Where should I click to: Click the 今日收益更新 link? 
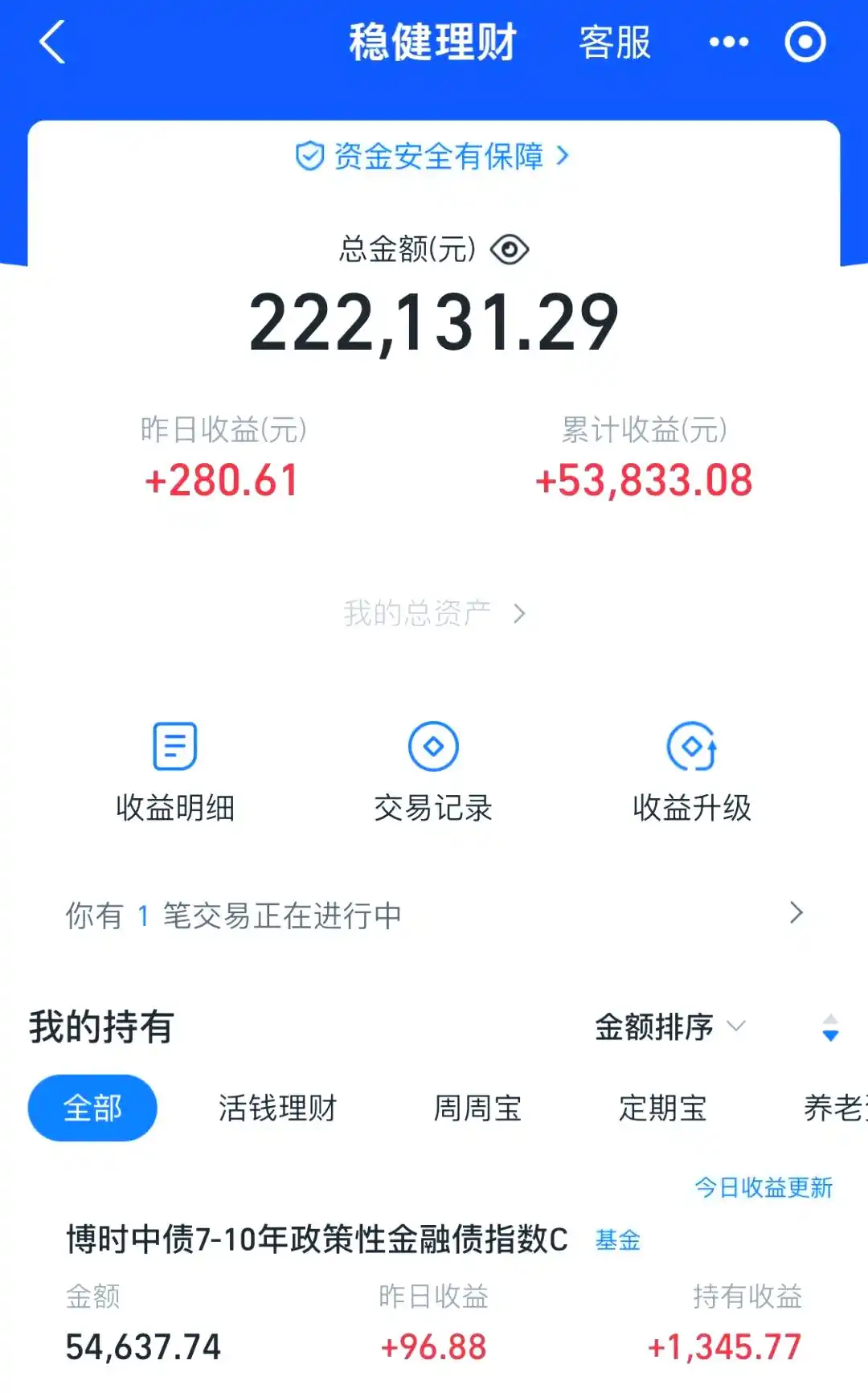(x=763, y=1187)
